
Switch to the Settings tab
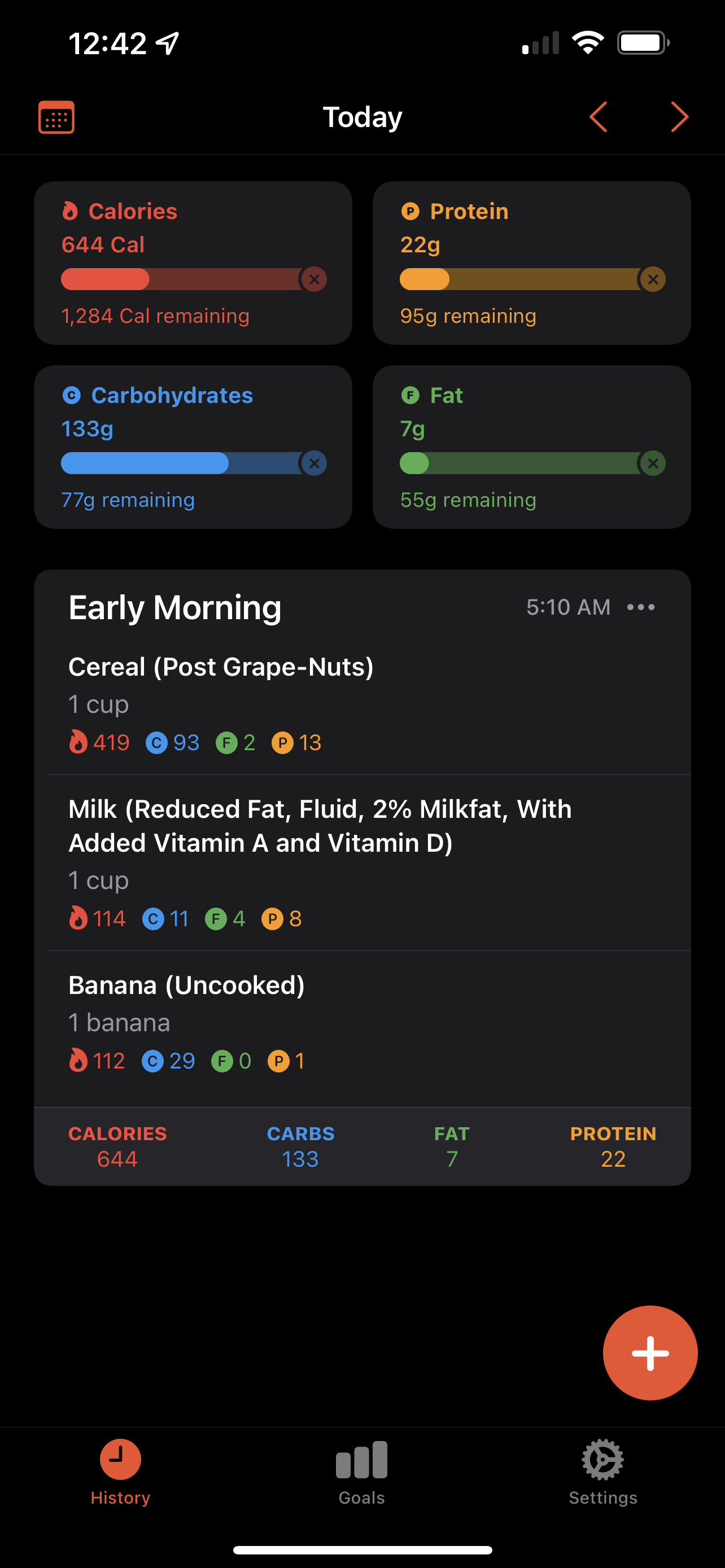click(602, 1472)
